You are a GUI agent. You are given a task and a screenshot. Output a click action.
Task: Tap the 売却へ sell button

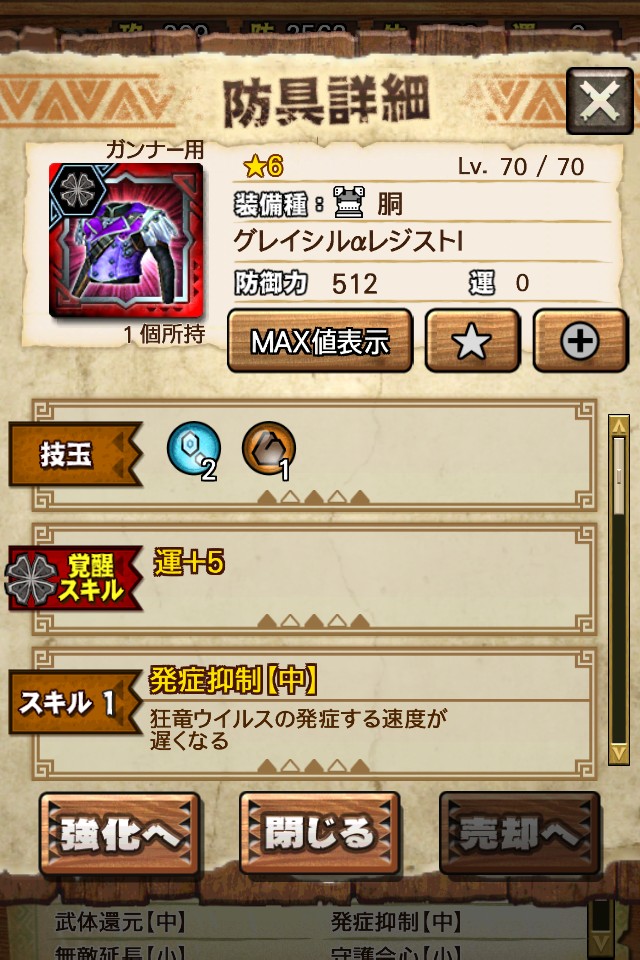[519, 834]
